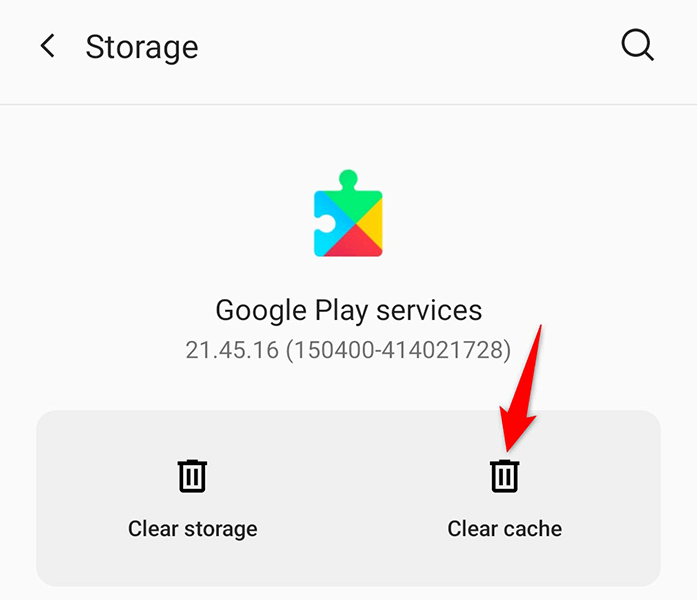Open search in Storage settings
This screenshot has height=600, width=697.
click(637, 46)
